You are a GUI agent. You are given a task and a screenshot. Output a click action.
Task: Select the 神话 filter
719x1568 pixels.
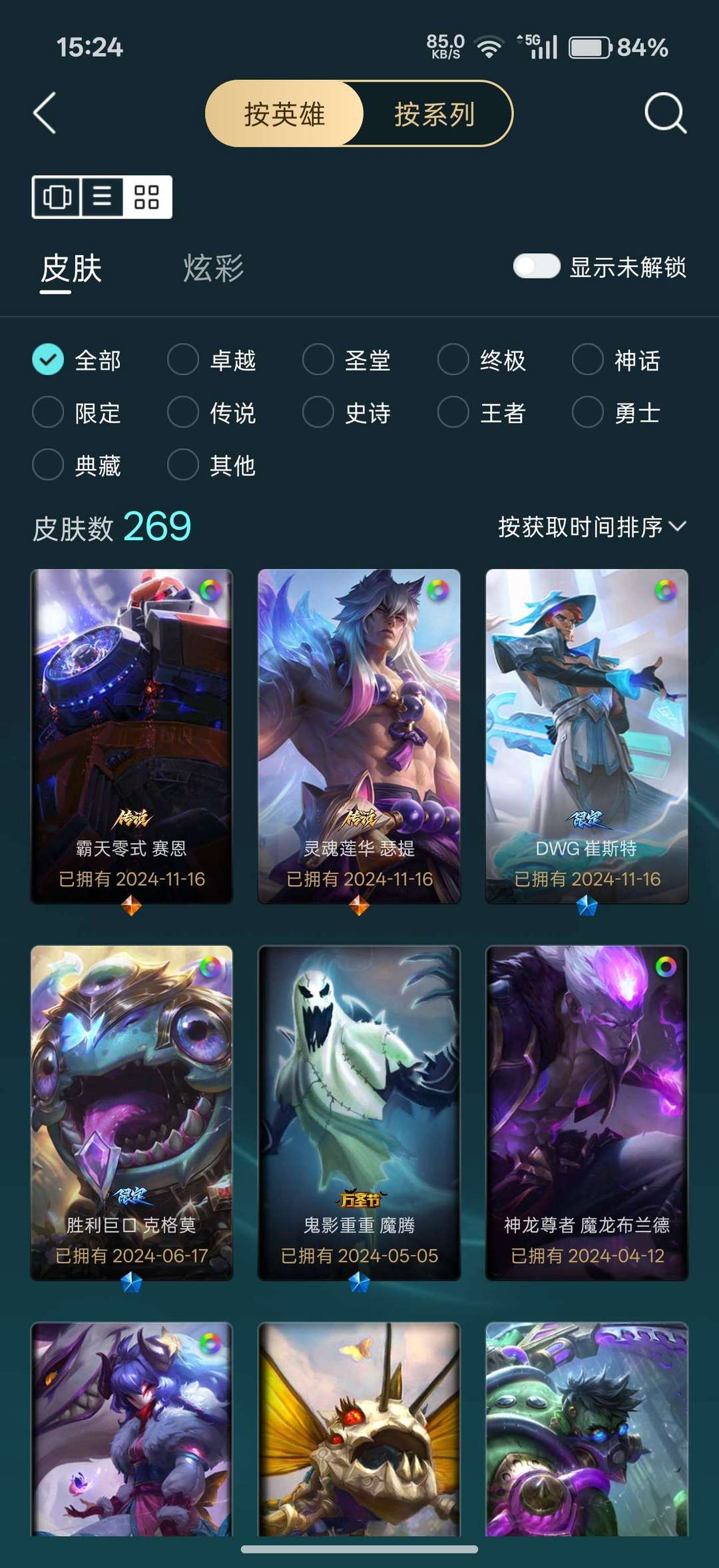[x=616, y=360]
